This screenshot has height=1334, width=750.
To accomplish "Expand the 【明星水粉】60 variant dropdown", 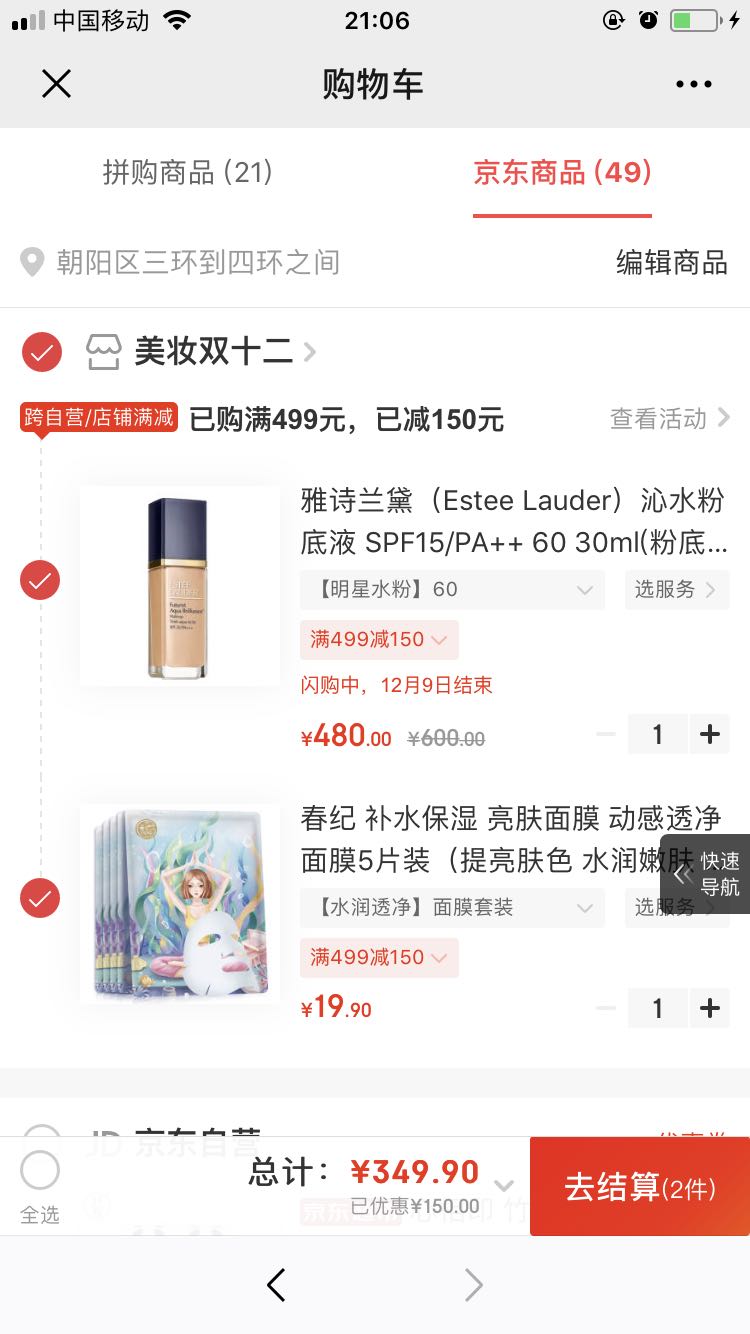I will click(452, 590).
